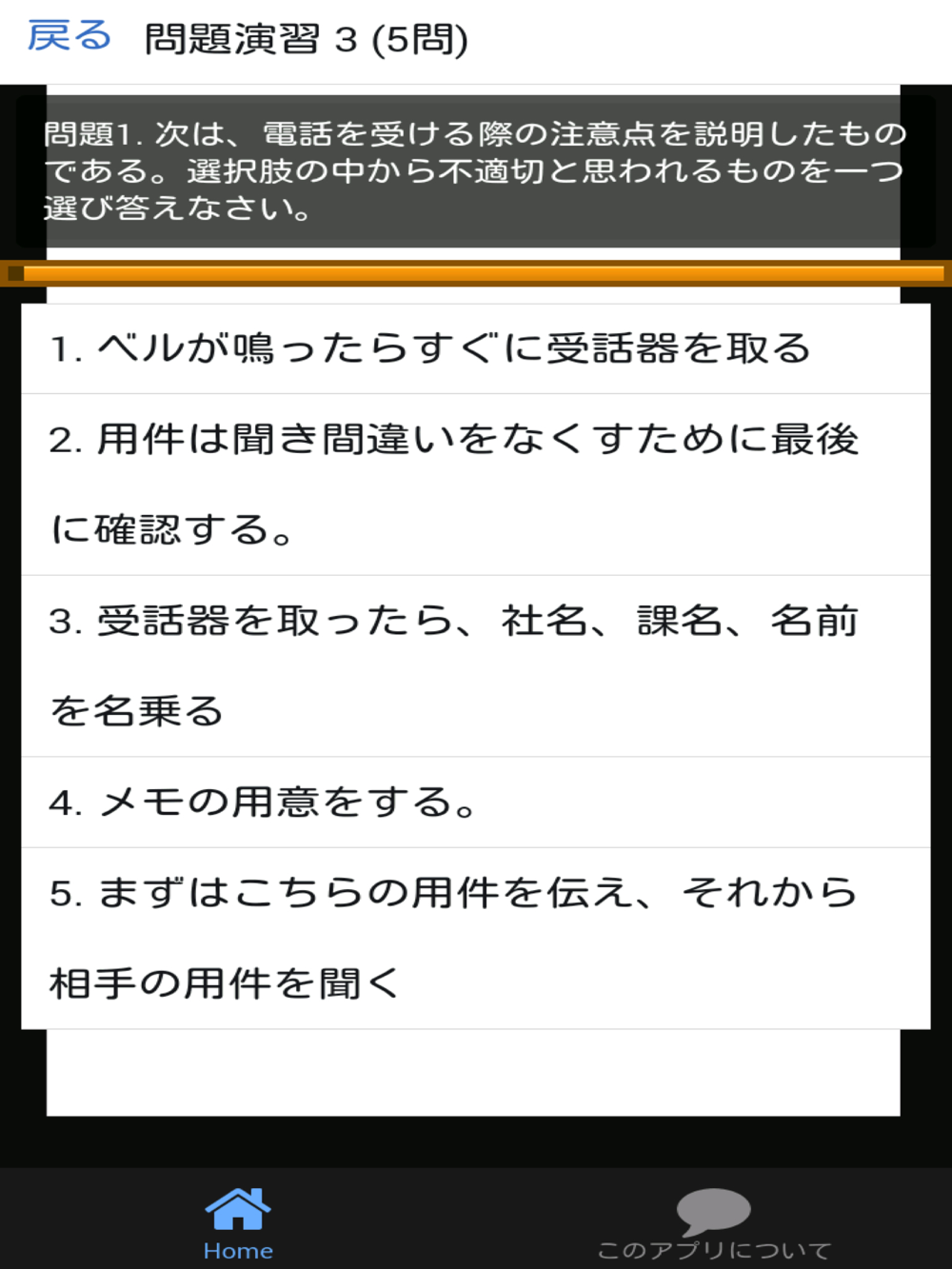The height and width of the screenshot is (1269, 952).
Task: Pick answer 3 社名、課名、名前を名乗る
Action: click(475, 665)
